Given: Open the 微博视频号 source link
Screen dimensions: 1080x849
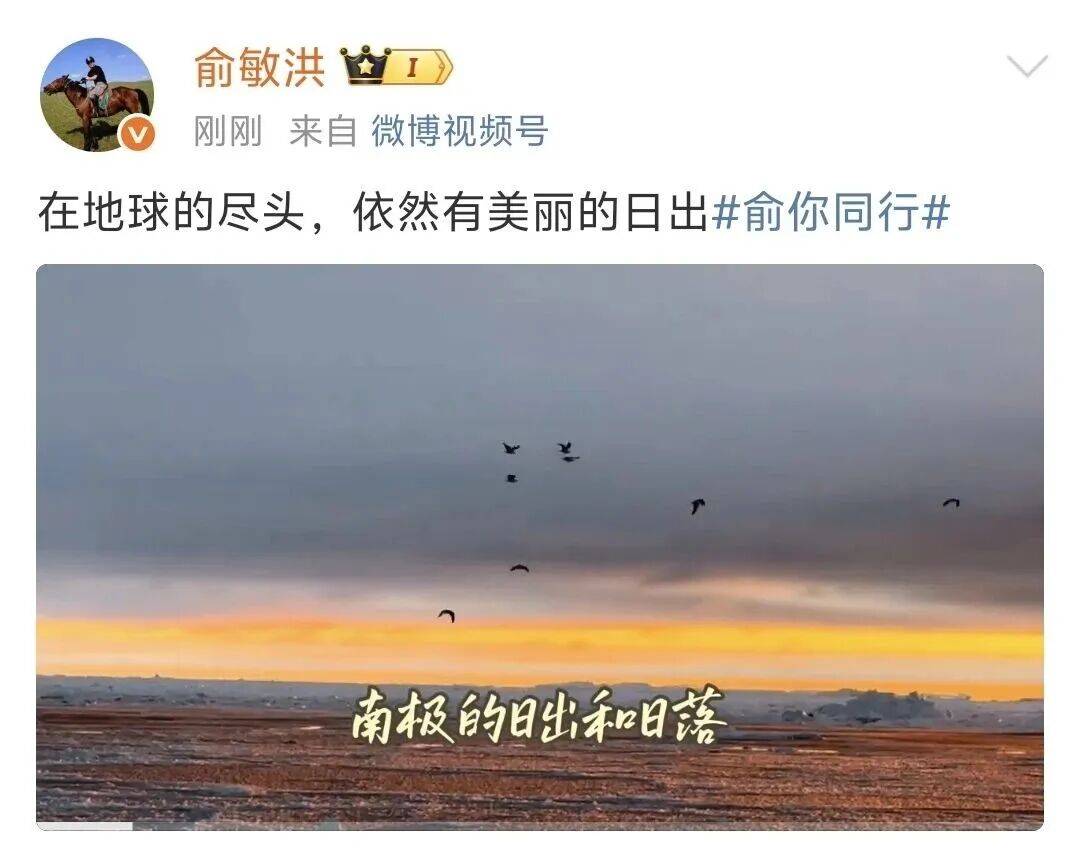Looking at the screenshot, I should [459, 131].
